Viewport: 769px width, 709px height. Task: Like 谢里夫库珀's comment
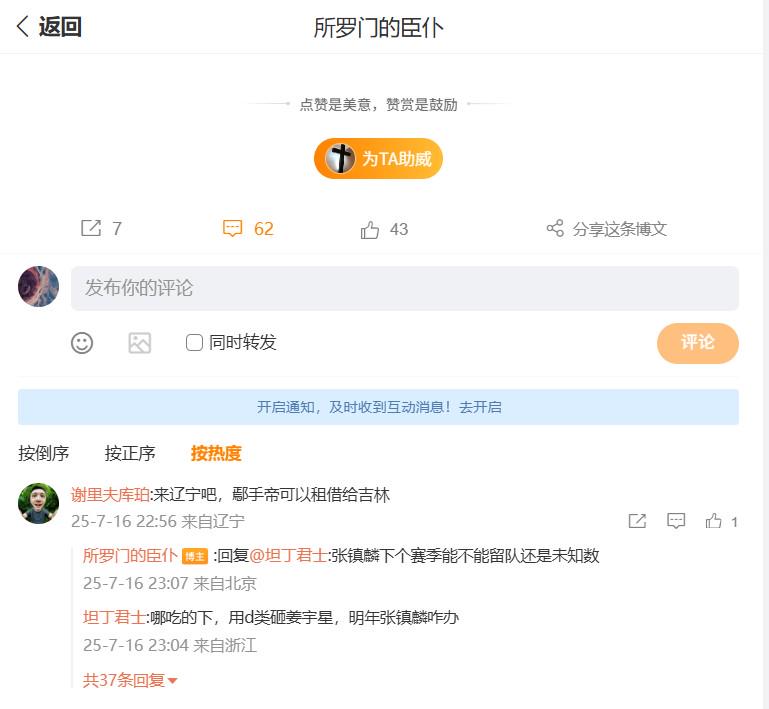[x=714, y=521]
